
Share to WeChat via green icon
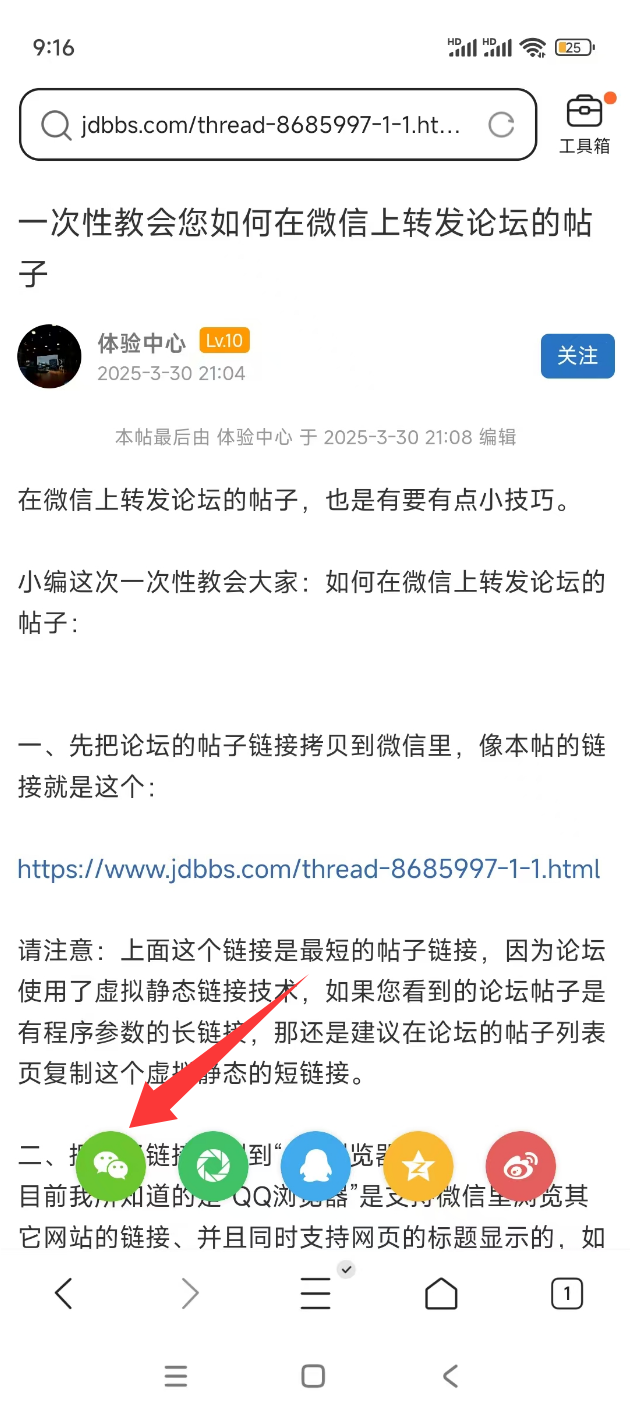pyautogui.click(x=111, y=1166)
